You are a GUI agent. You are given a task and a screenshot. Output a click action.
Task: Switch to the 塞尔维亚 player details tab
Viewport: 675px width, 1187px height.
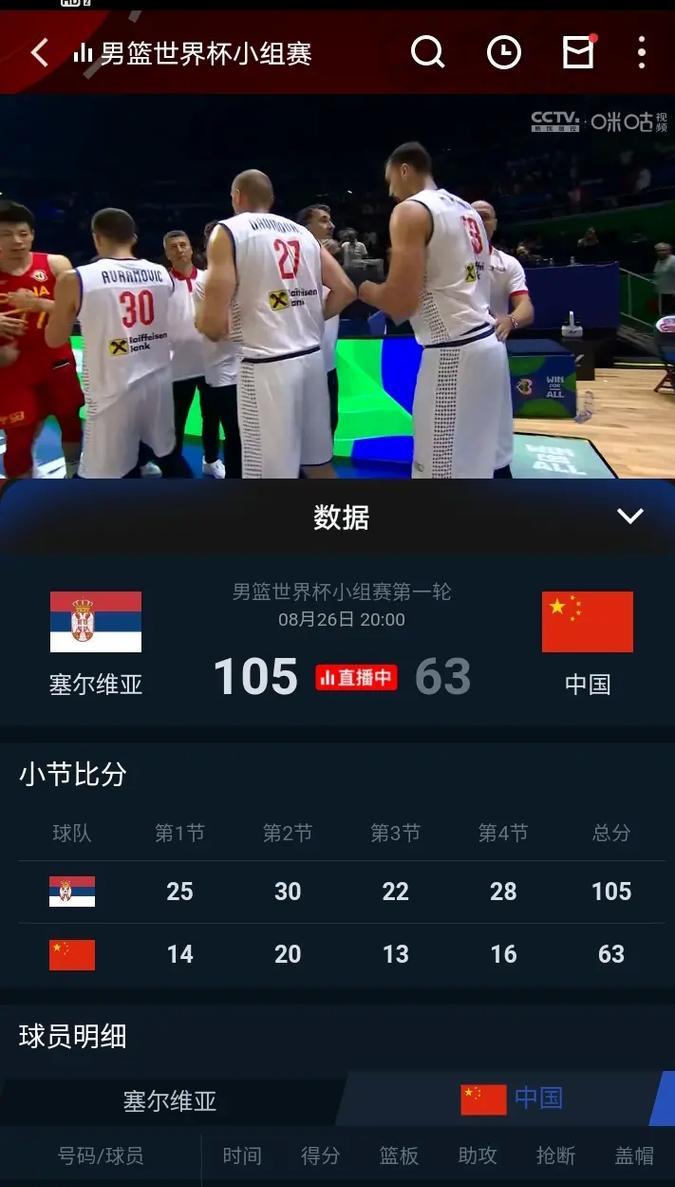170,1101
